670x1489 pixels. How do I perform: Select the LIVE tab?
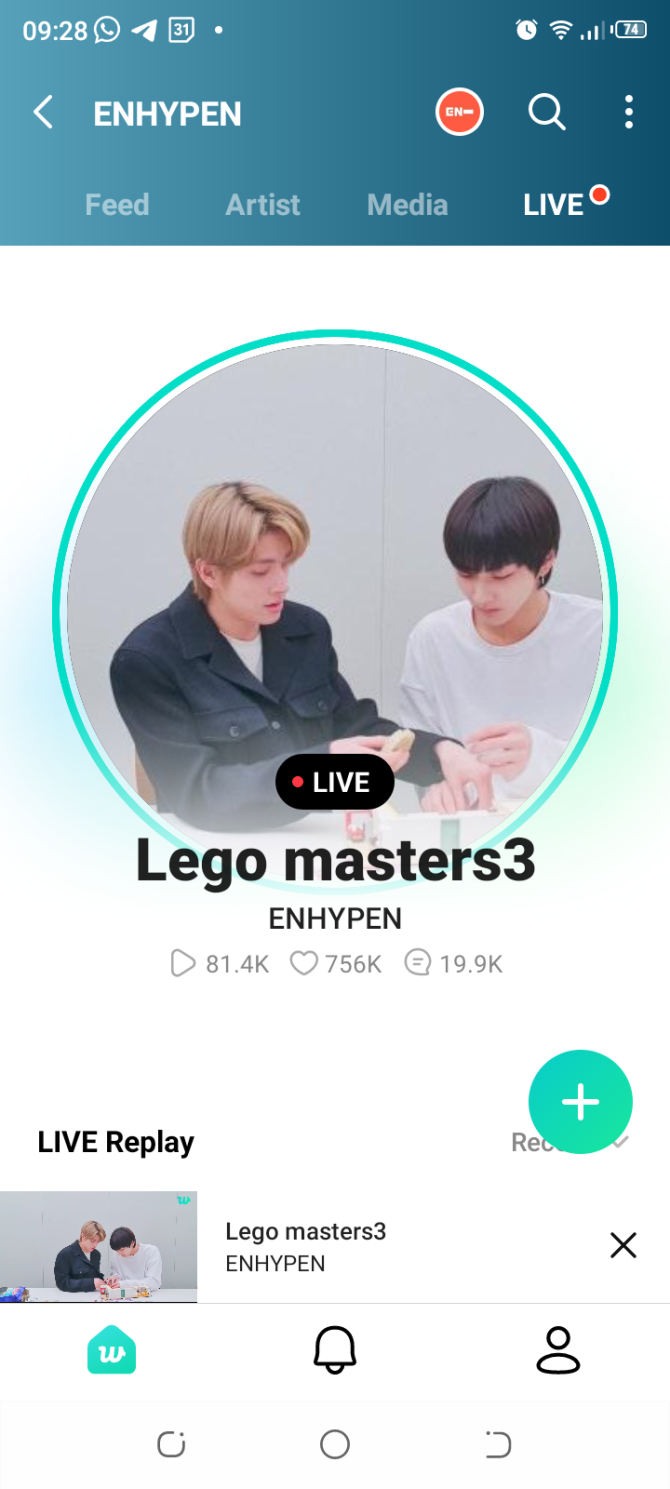click(x=554, y=205)
